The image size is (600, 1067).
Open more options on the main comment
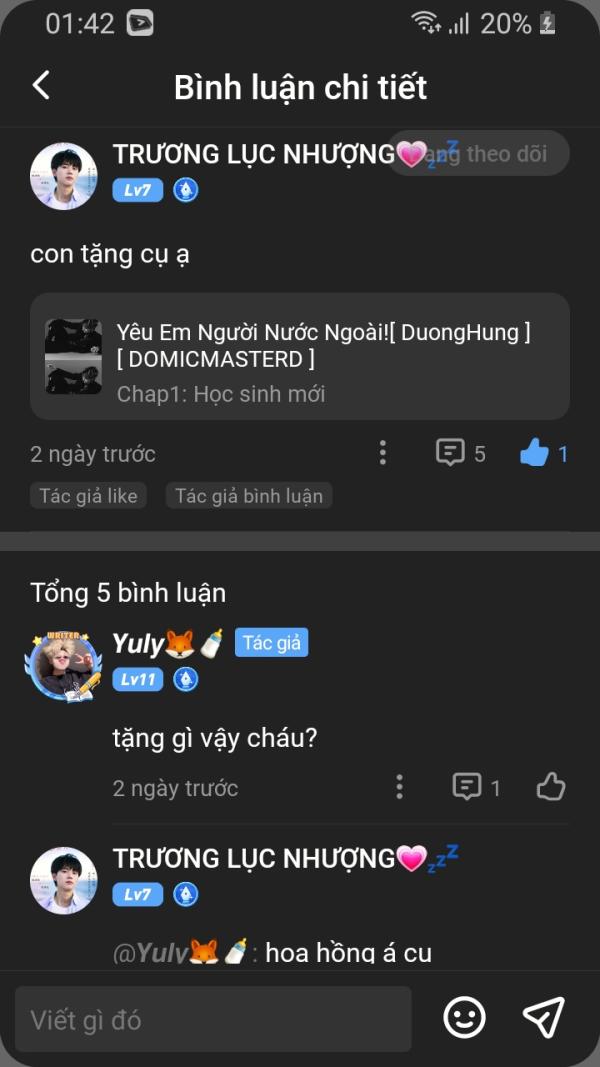tap(383, 453)
